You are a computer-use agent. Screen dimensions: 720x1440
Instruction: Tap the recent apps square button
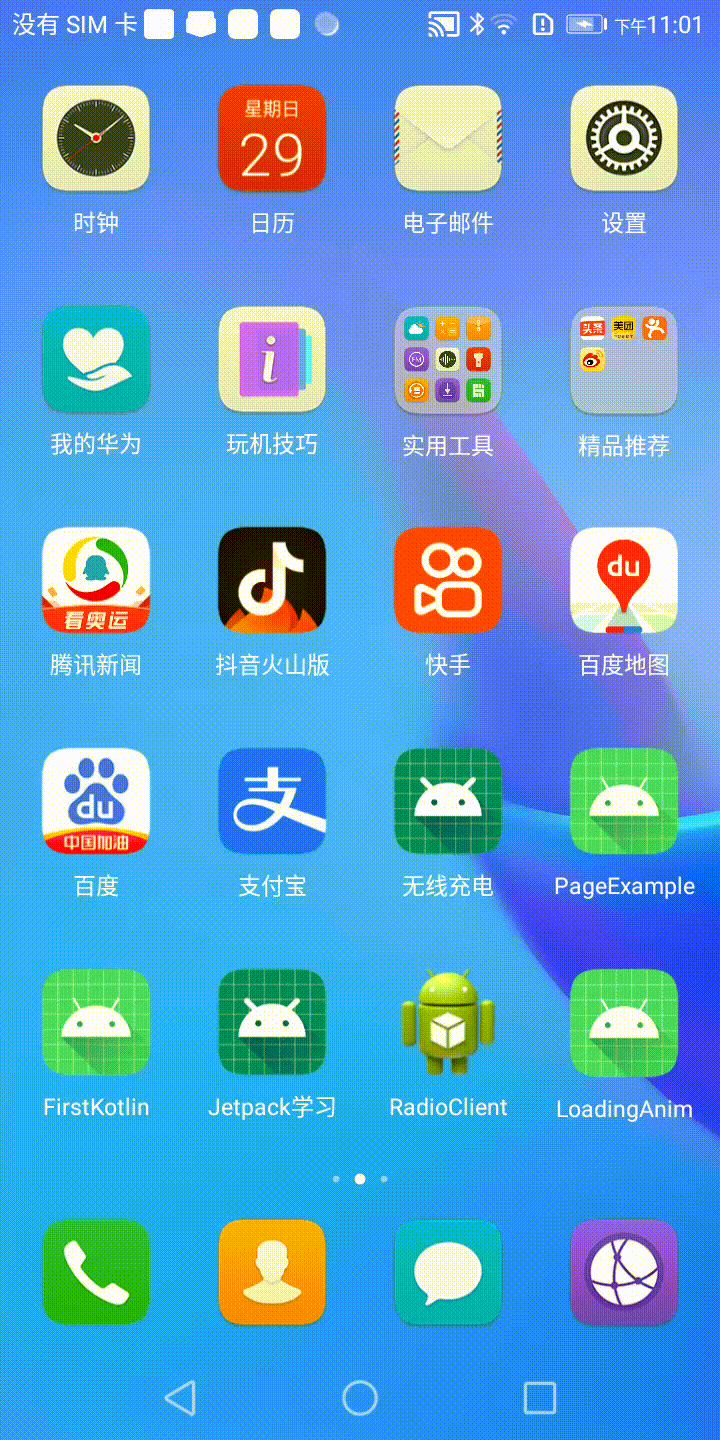540,1398
